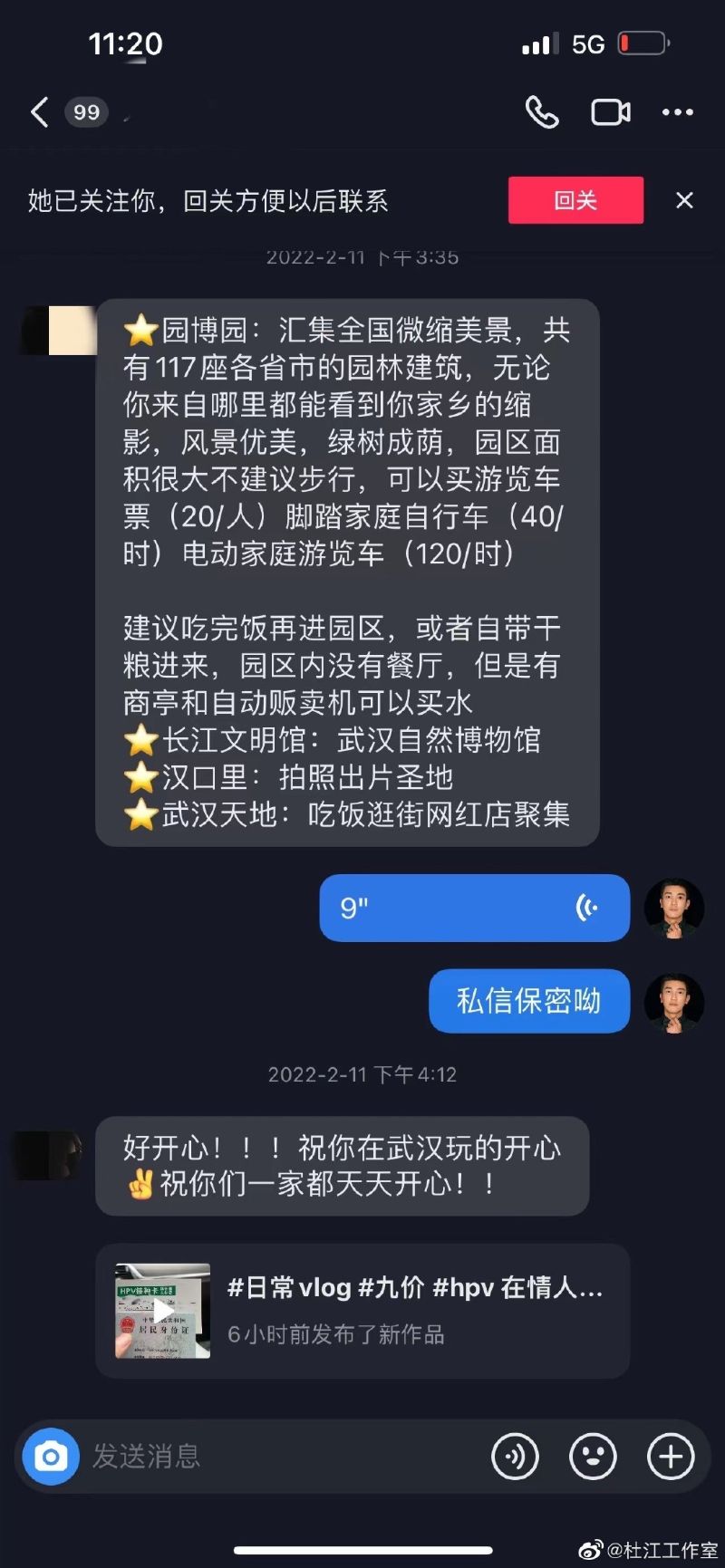The height and width of the screenshot is (1568, 725).
Task: Start a video call
Action: tap(611, 112)
